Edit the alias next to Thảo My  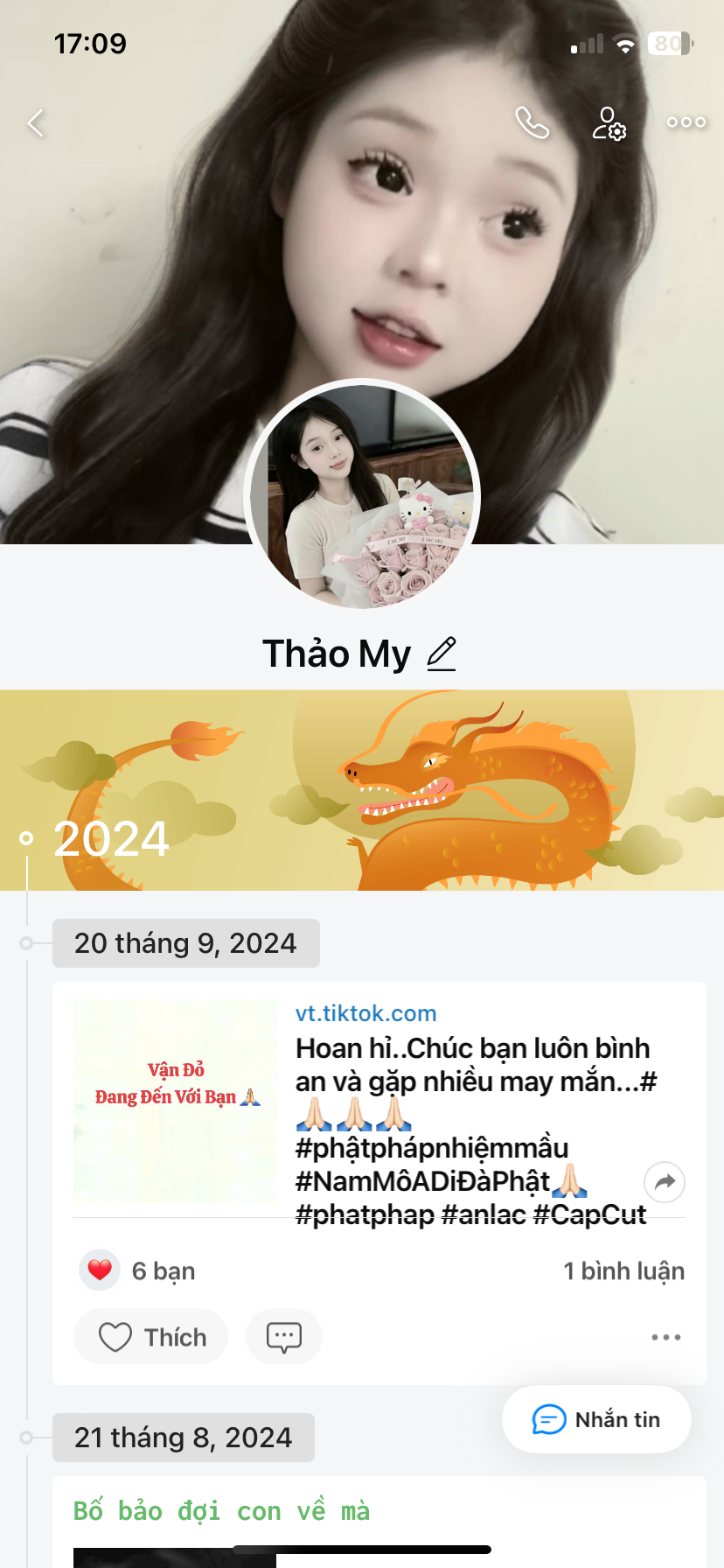click(442, 654)
